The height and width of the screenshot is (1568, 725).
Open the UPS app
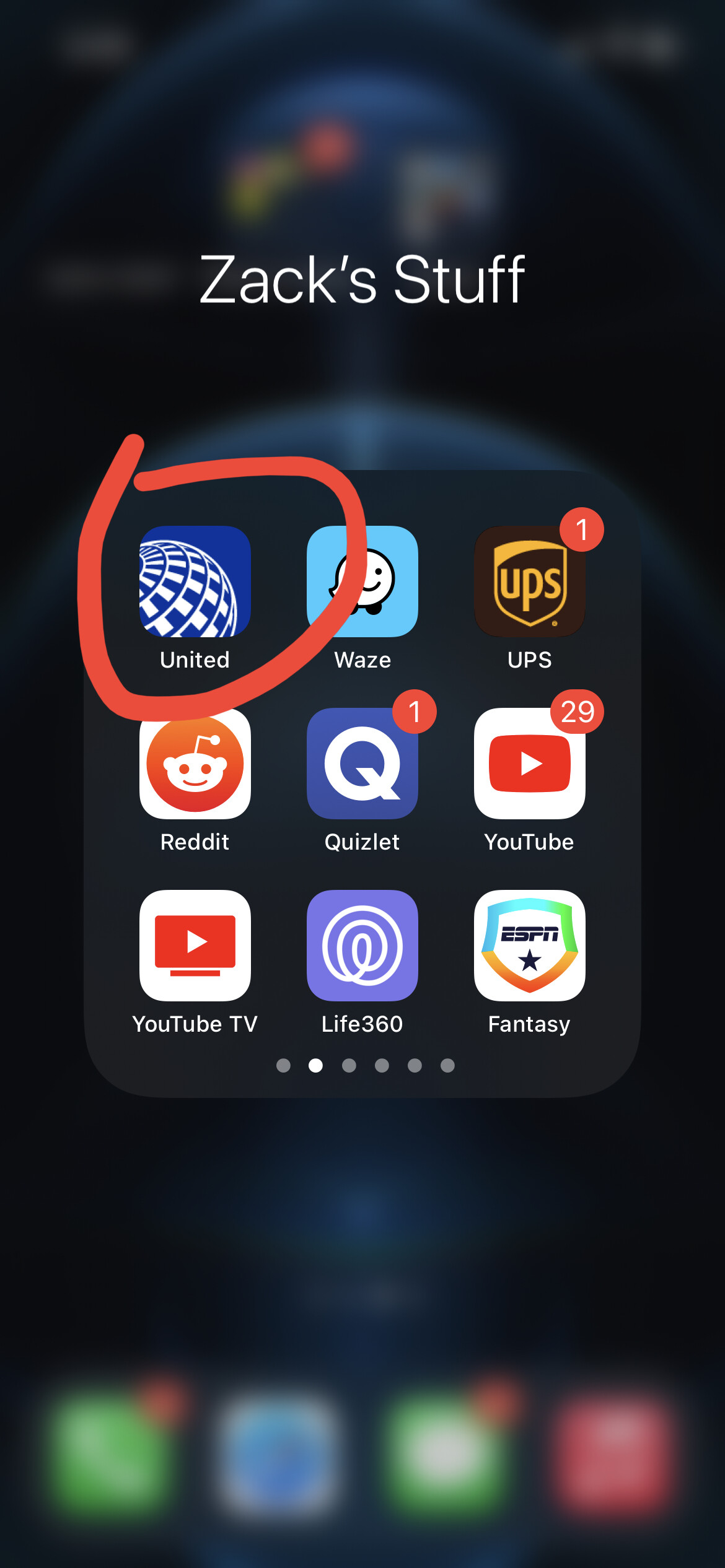pos(529,581)
